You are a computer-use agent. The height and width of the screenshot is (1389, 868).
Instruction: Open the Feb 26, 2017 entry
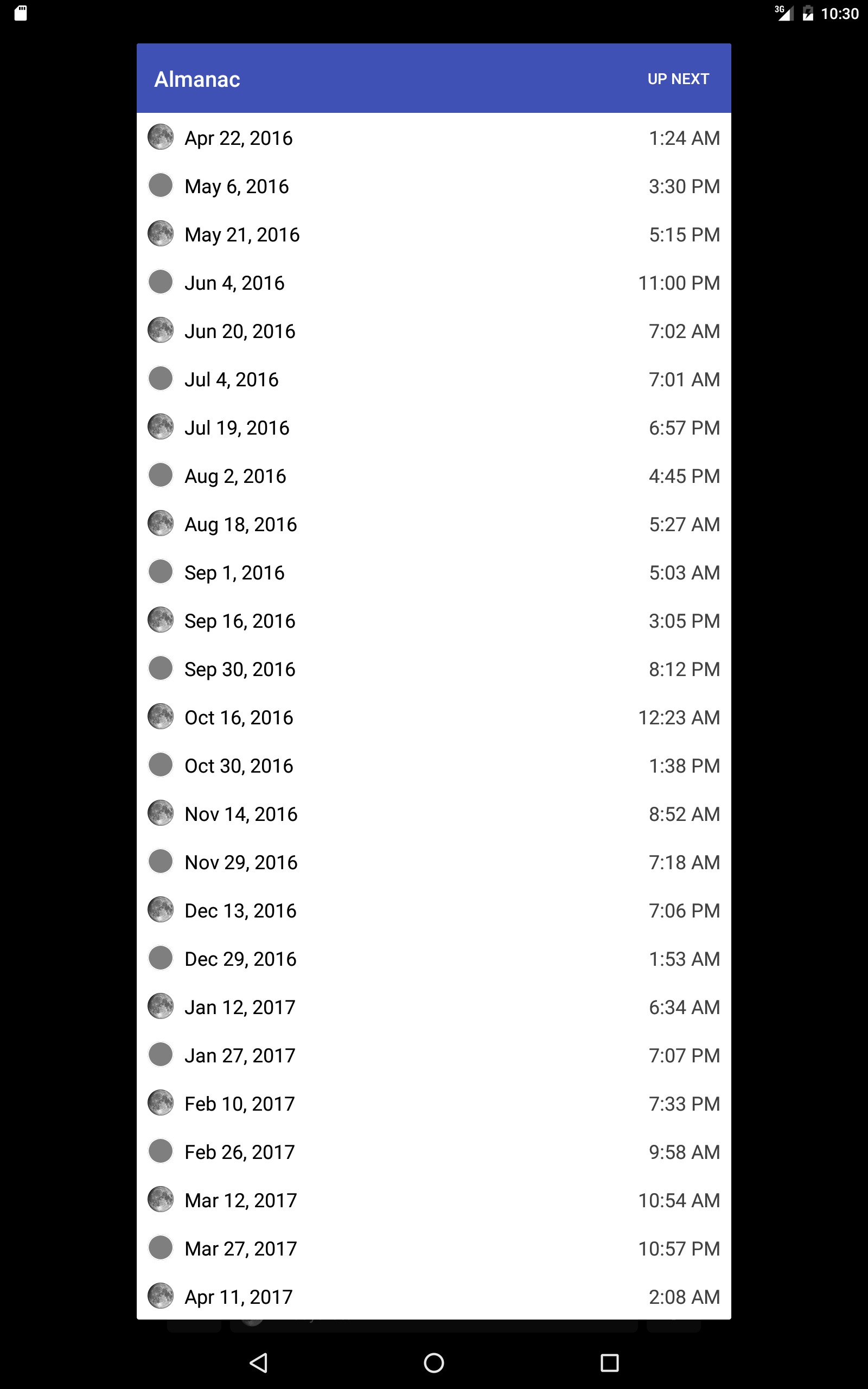tap(433, 1151)
